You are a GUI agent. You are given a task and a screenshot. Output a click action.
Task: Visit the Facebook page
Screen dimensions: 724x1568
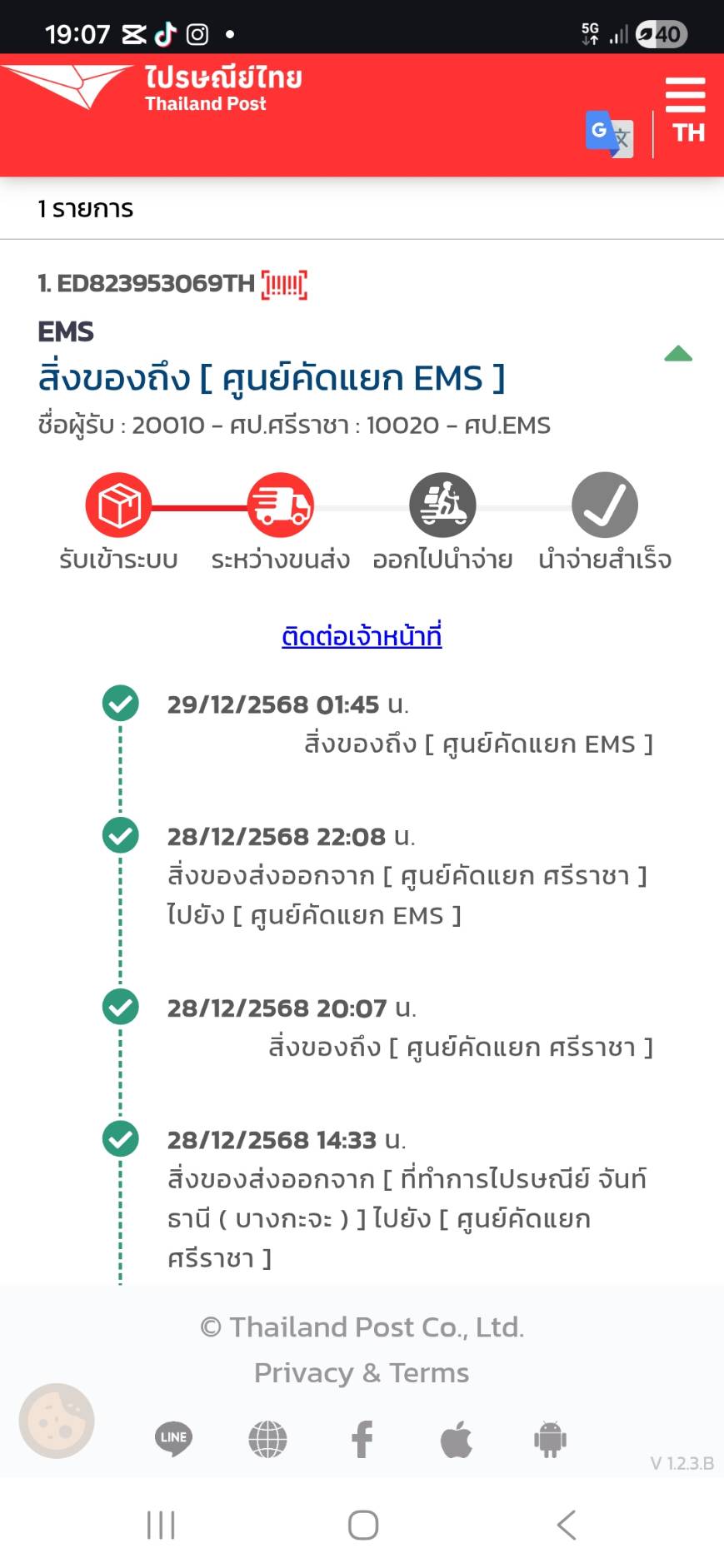coord(362,1438)
